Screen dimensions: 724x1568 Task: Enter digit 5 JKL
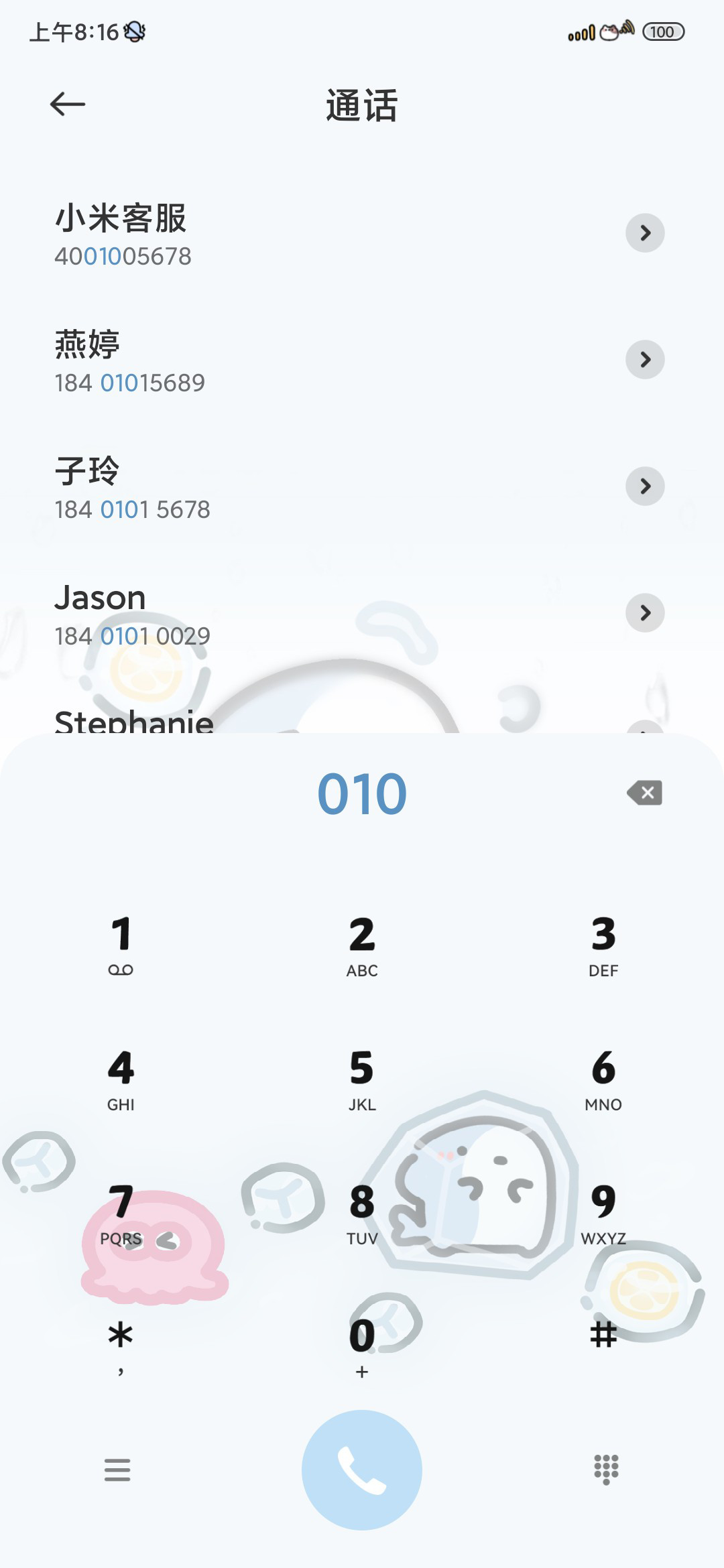(362, 1079)
